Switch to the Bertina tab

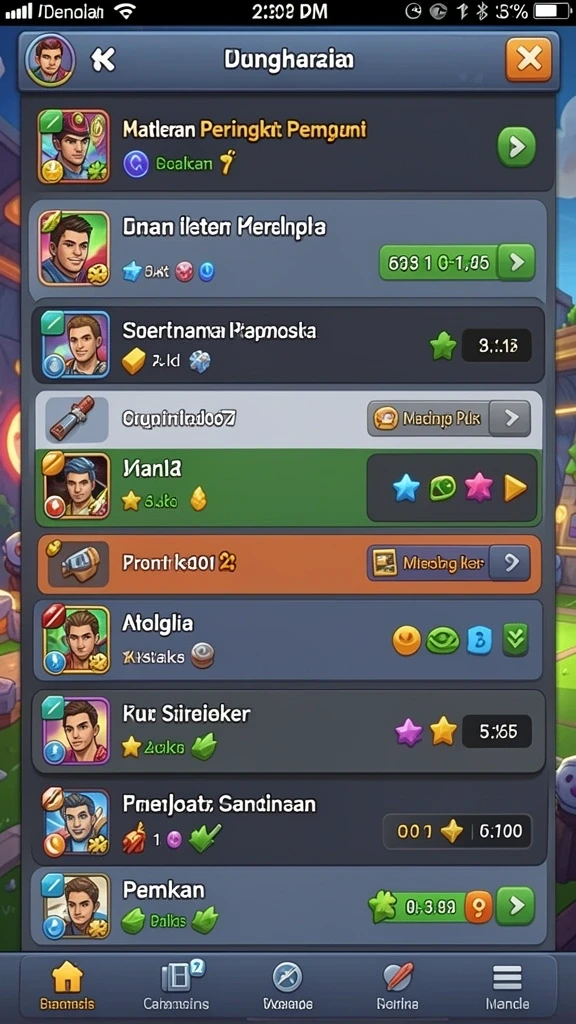(397, 986)
